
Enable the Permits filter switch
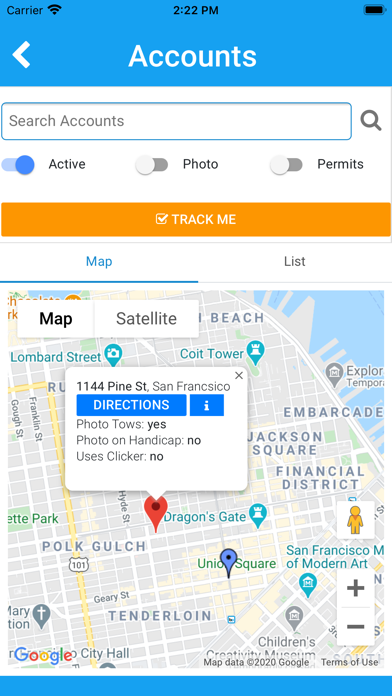click(286, 165)
